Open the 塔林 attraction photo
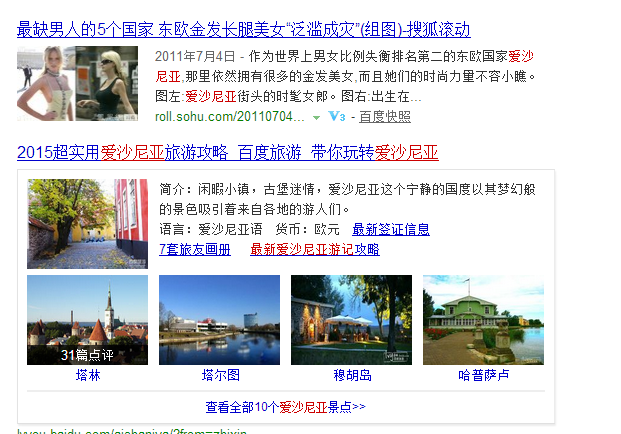The height and width of the screenshot is (434, 621). tap(87, 320)
